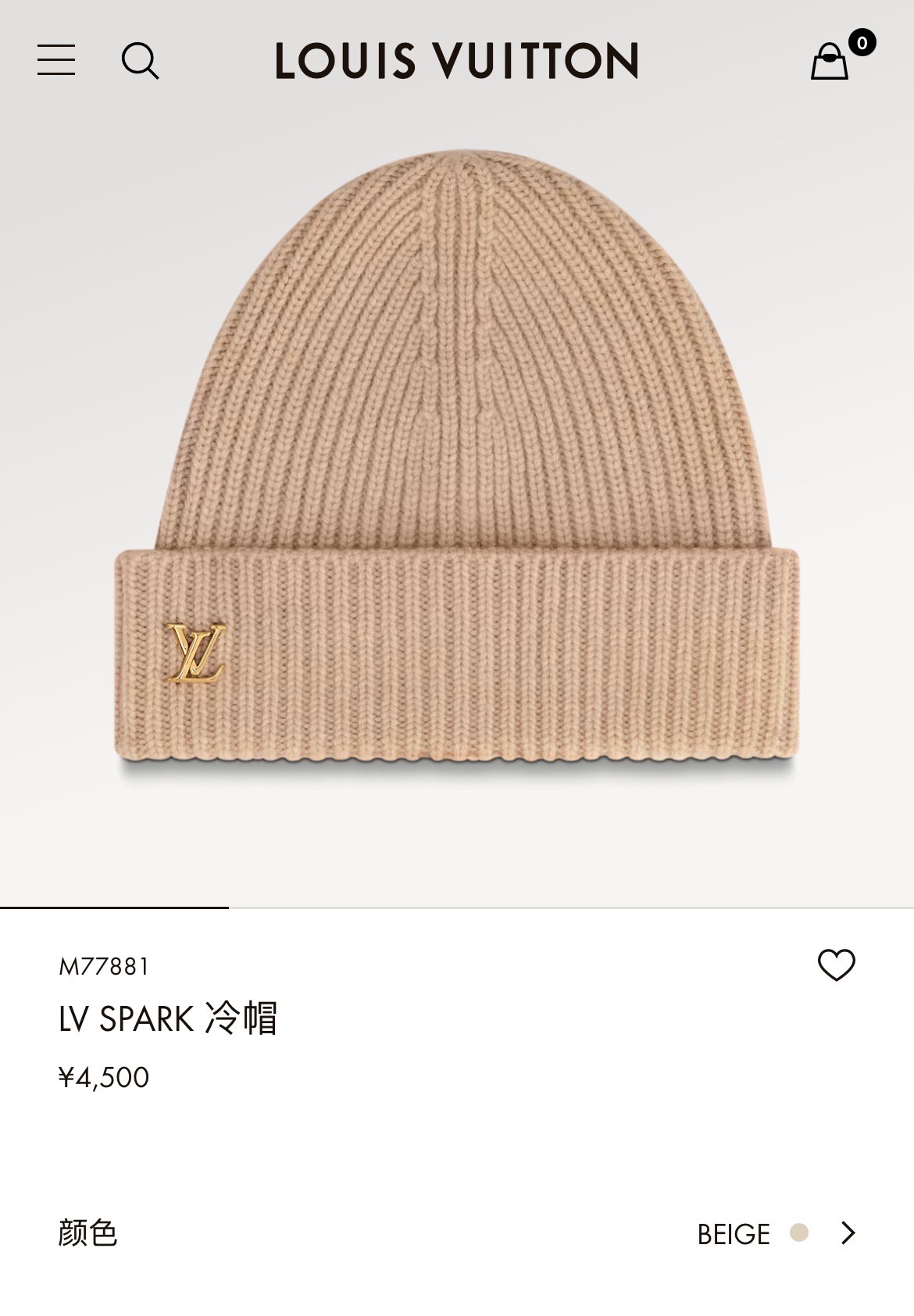Open the hamburger menu

[x=56, y=60]
